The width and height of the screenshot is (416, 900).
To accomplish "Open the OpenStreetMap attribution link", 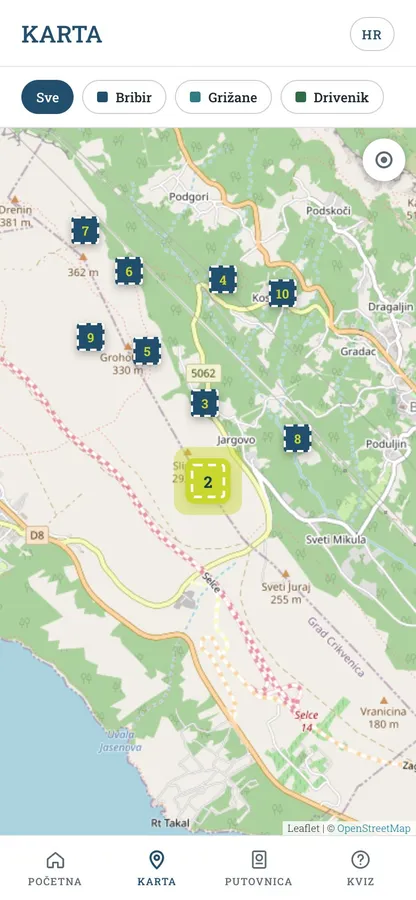I will pyautogui.click(x=374, y=828).
